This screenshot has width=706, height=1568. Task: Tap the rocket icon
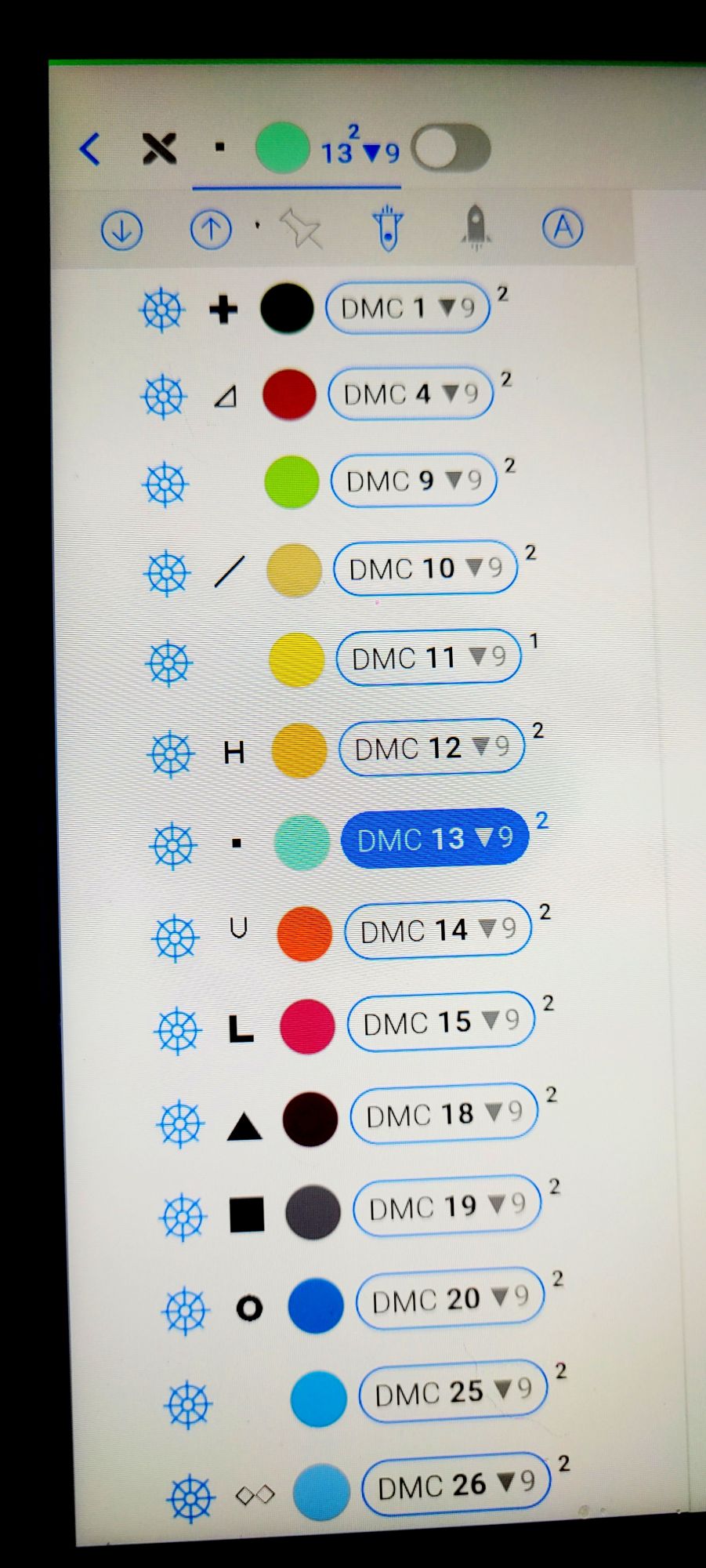click(x=476, y=227)
